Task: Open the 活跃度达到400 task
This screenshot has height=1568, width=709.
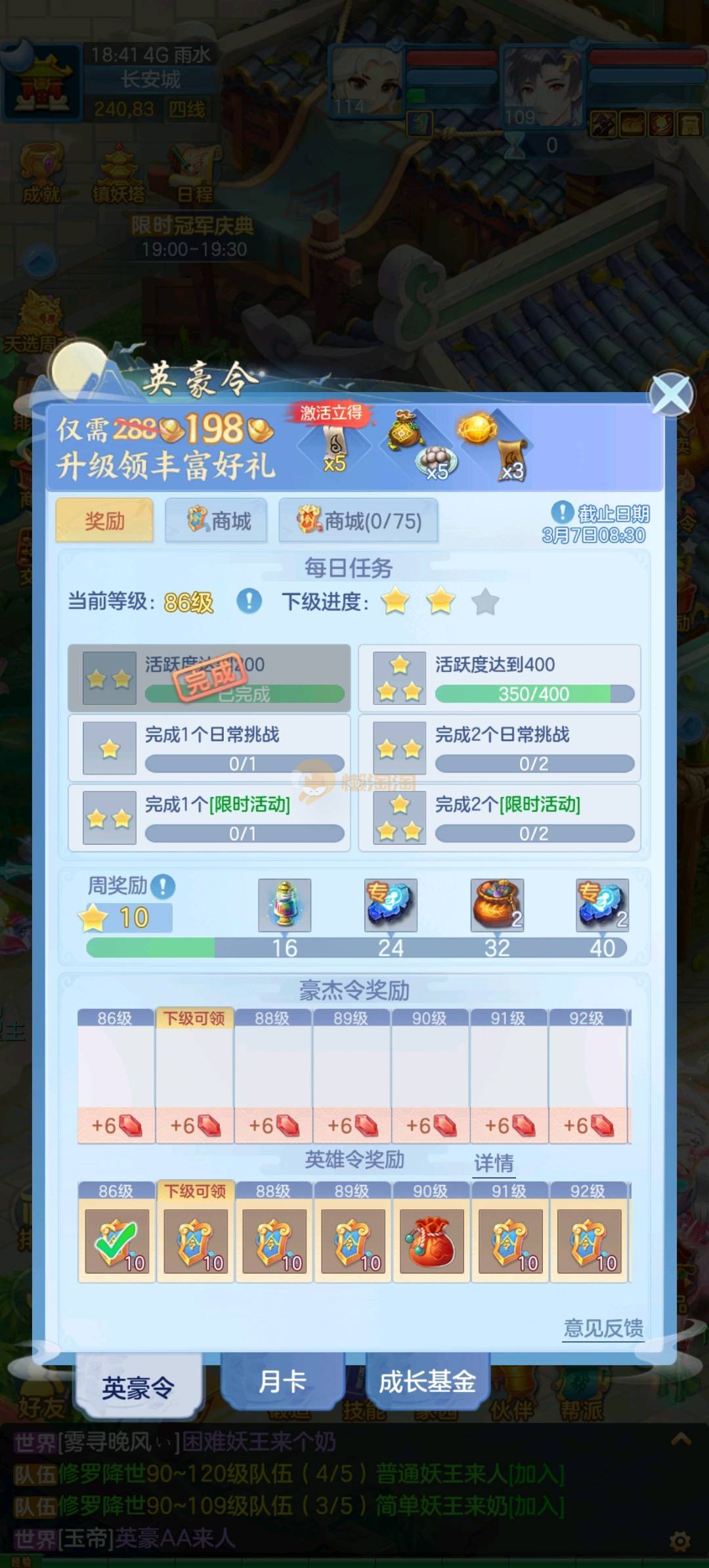Action: click(x=500, y=679)
